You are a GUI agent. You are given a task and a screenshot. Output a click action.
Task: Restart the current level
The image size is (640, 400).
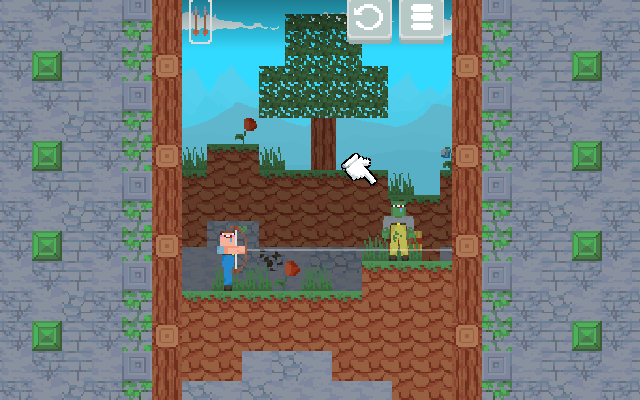pos(369,18)
